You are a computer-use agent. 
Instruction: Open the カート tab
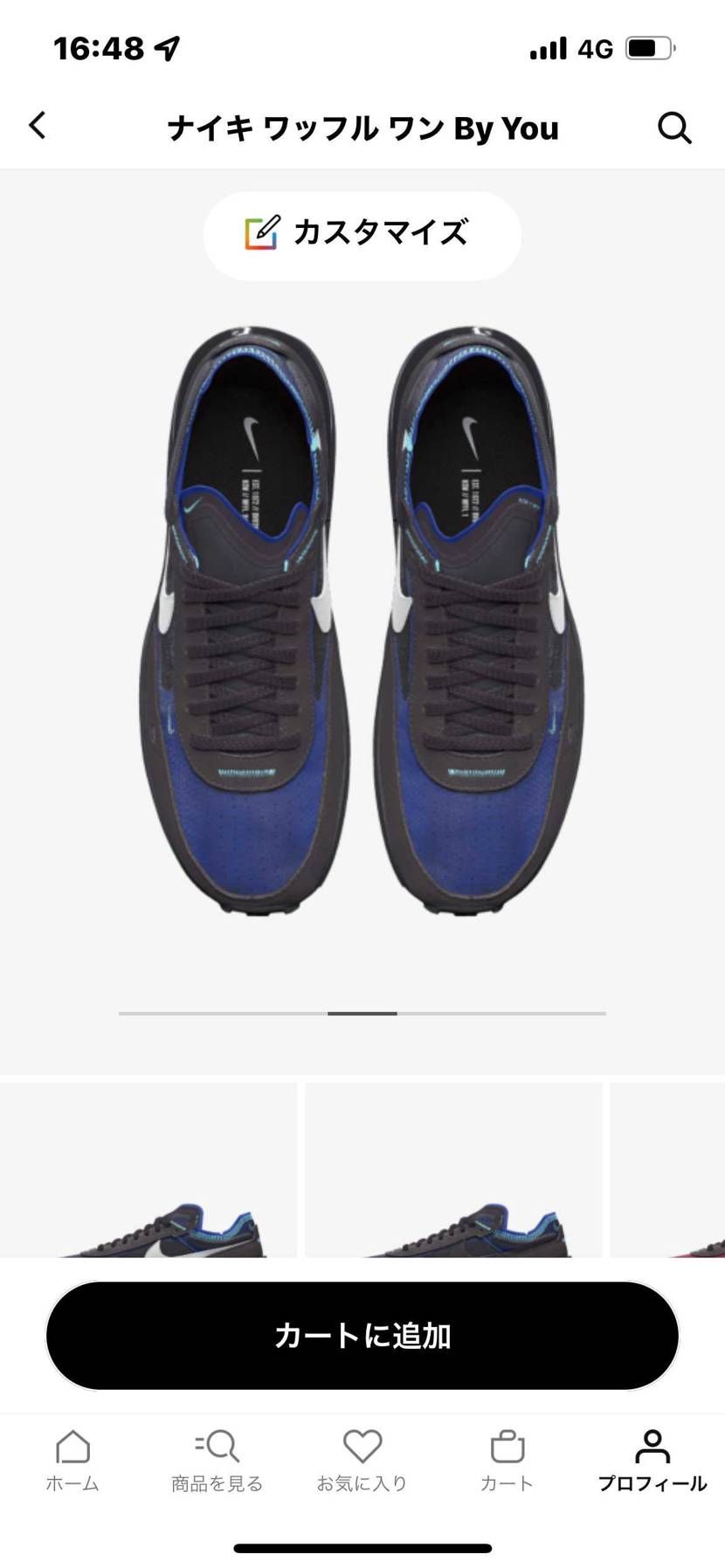tap(507, 1460)
